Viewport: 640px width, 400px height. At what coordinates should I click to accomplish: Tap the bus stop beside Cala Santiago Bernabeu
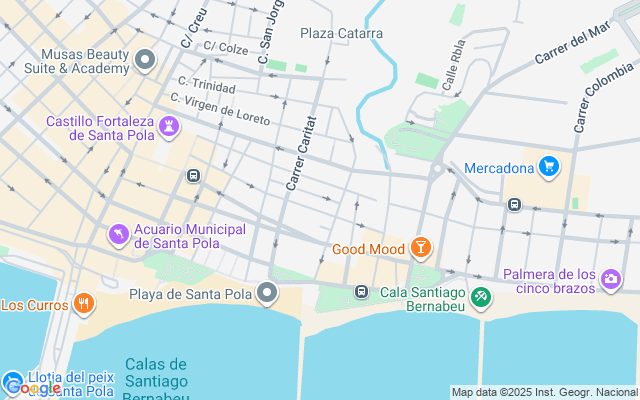pyautogui.click(x=361, y=292)
